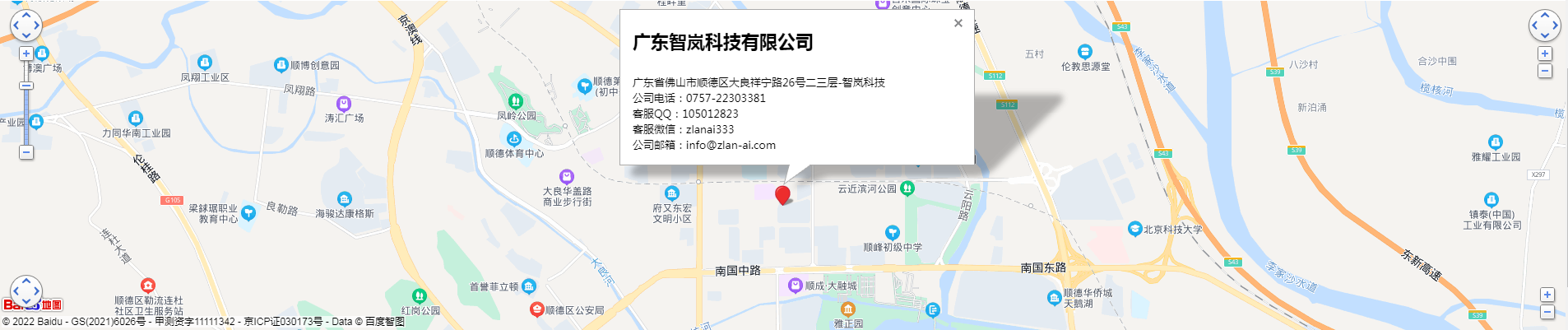Screen dimensions: 1568x330
Task: Tap the red location marker
Action: (783, 194)
